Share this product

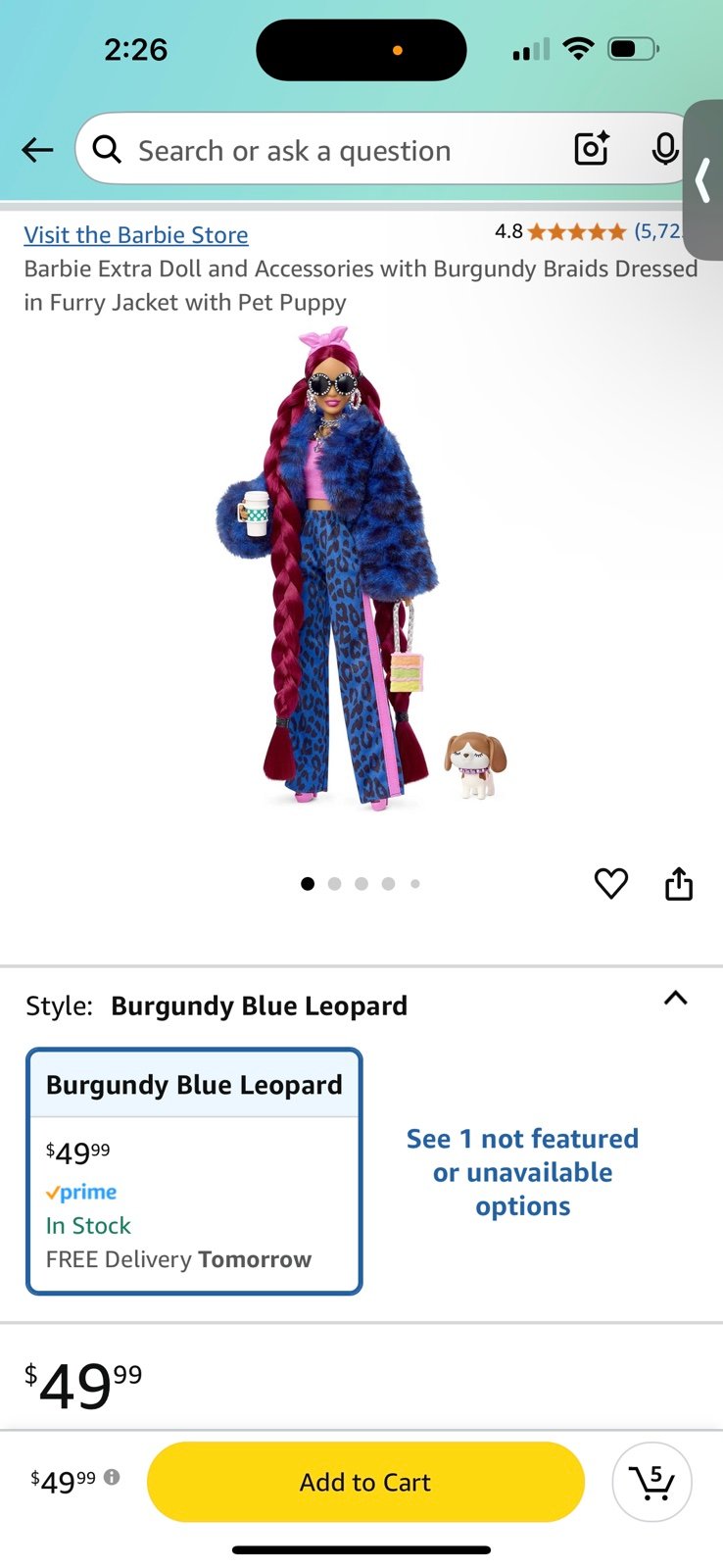[x=679, y=883]
